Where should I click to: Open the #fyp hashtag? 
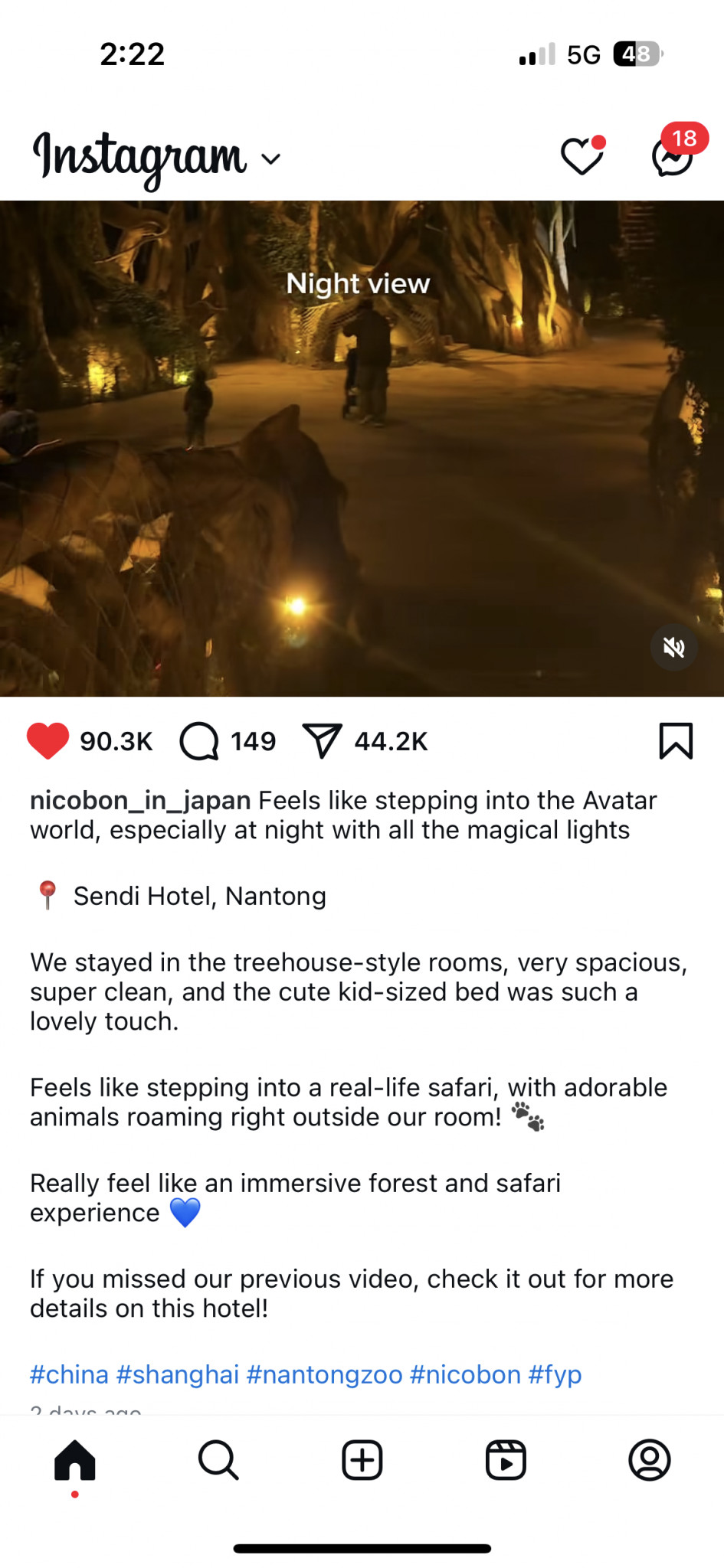[x=555, y=1374]
